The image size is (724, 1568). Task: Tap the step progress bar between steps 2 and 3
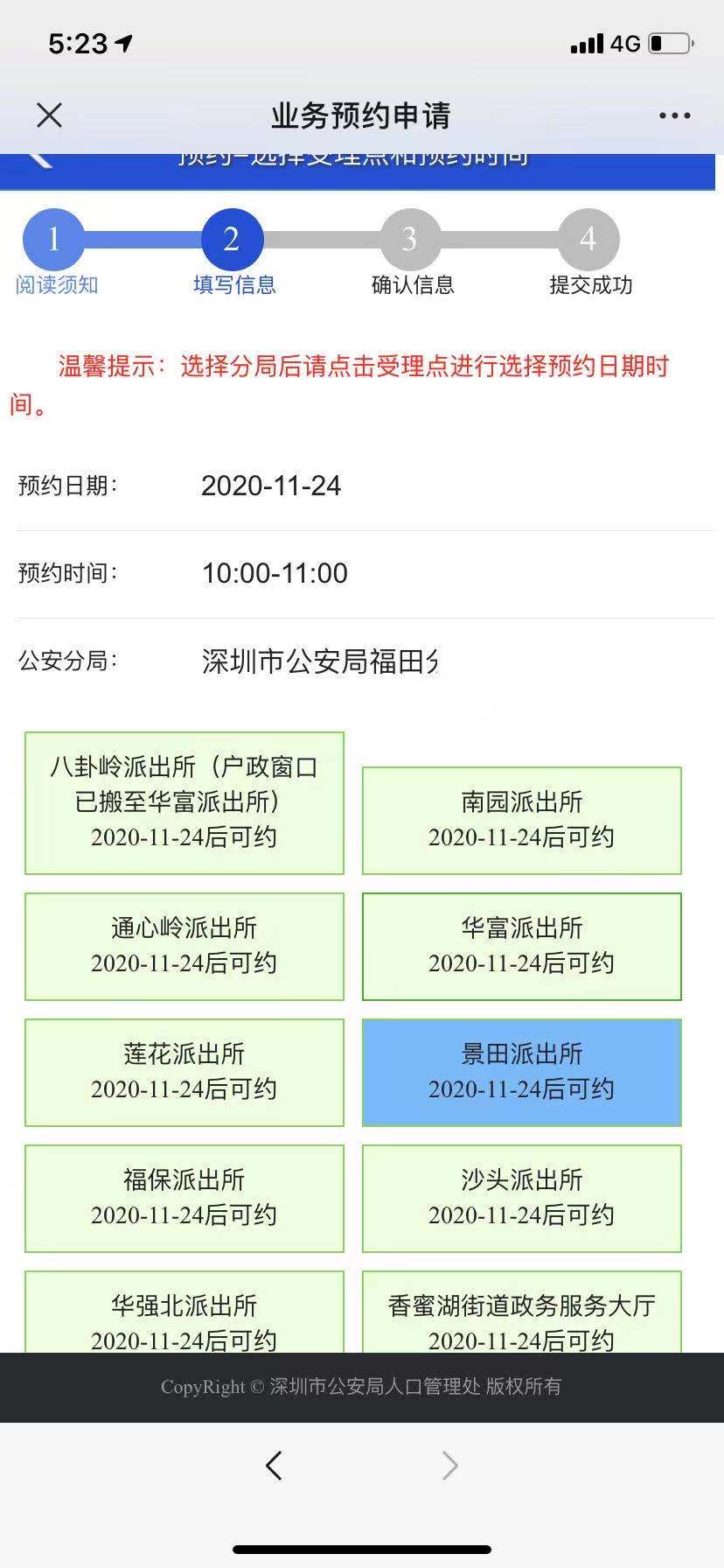pos(320,238)
